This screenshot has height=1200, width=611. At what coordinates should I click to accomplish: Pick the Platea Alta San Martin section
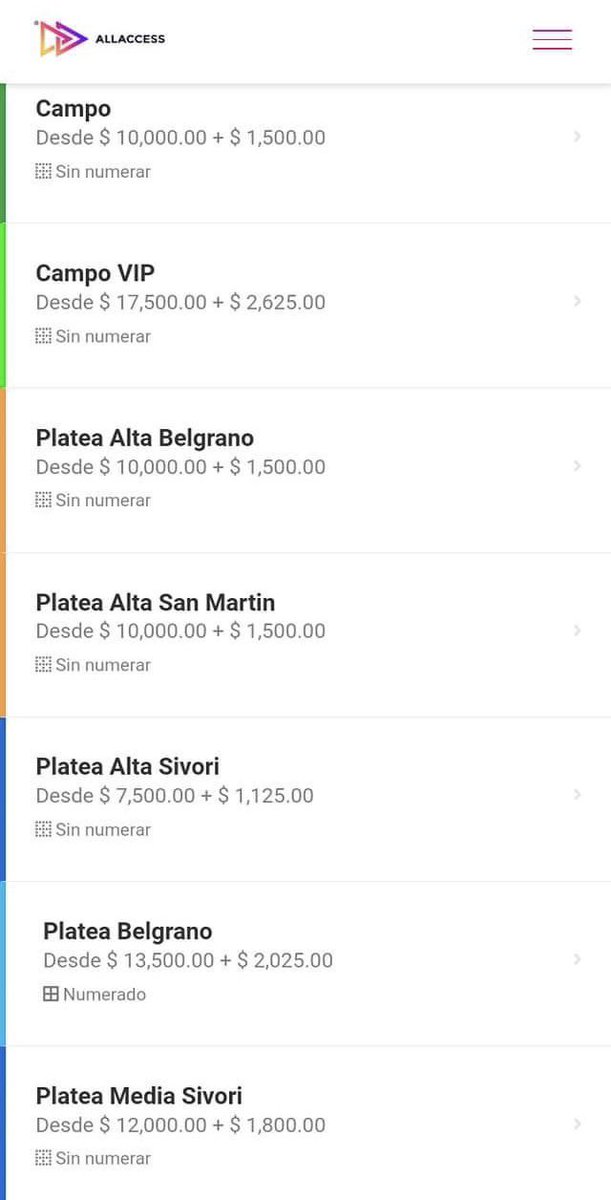tap(300, 632)
